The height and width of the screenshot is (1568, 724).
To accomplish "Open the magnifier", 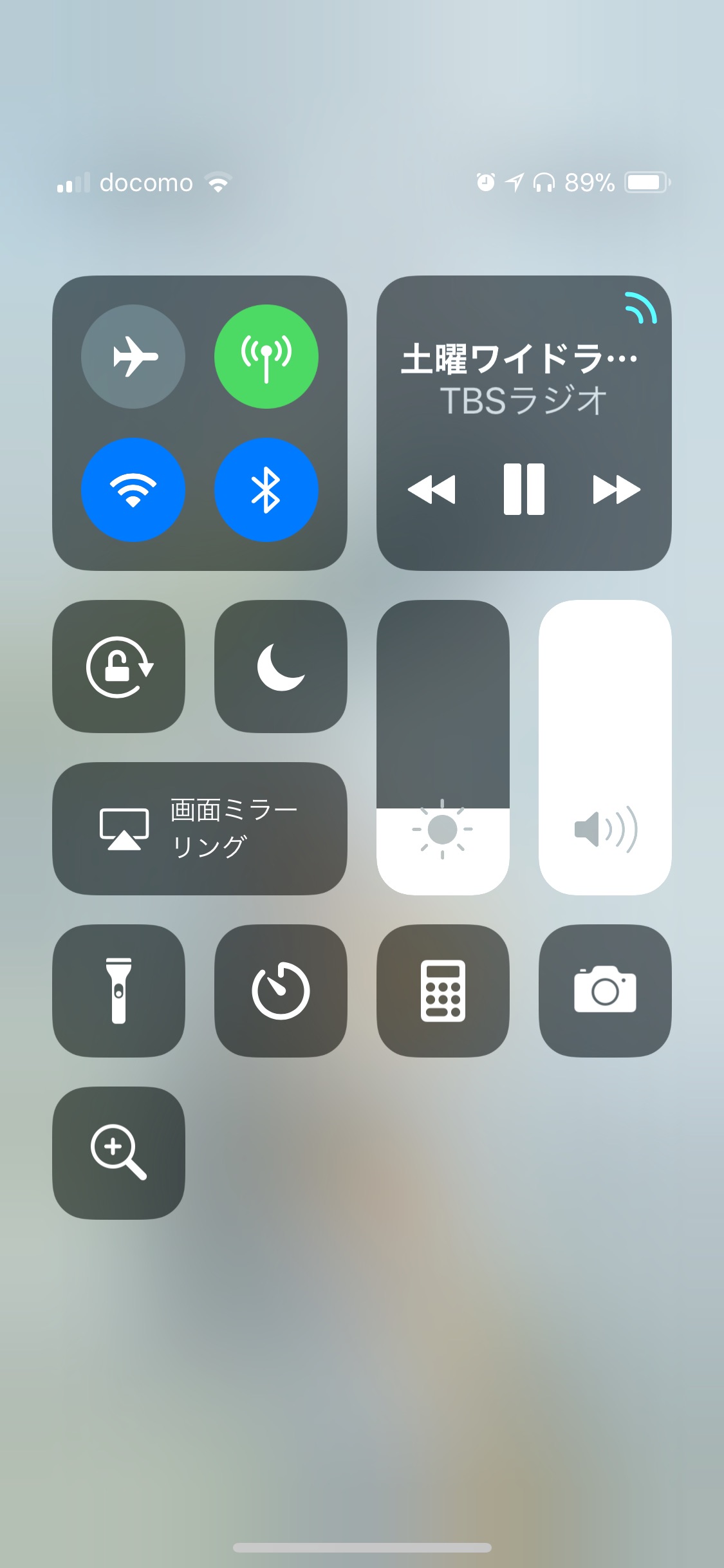I will [x=119, y=1153].
